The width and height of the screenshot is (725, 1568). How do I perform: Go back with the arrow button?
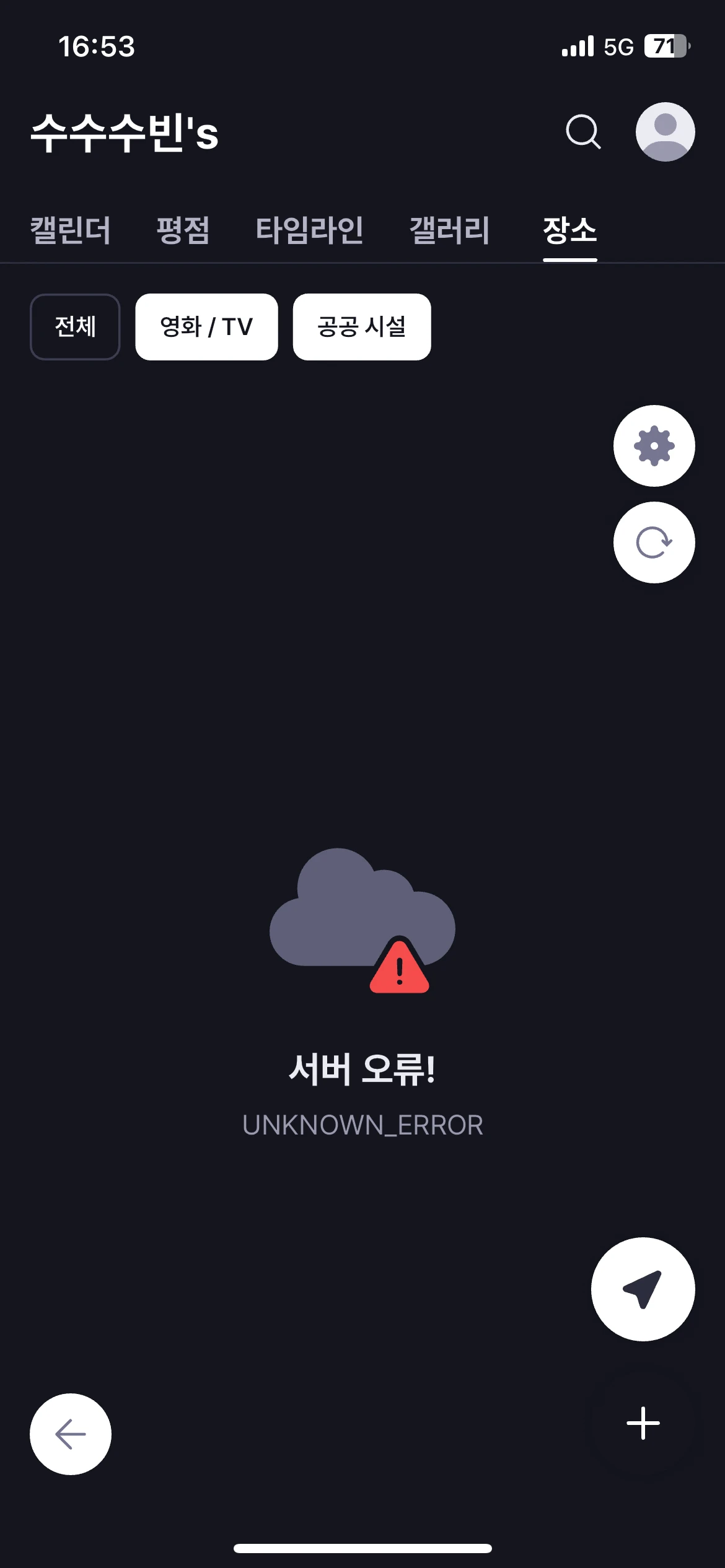(71, 1434)
